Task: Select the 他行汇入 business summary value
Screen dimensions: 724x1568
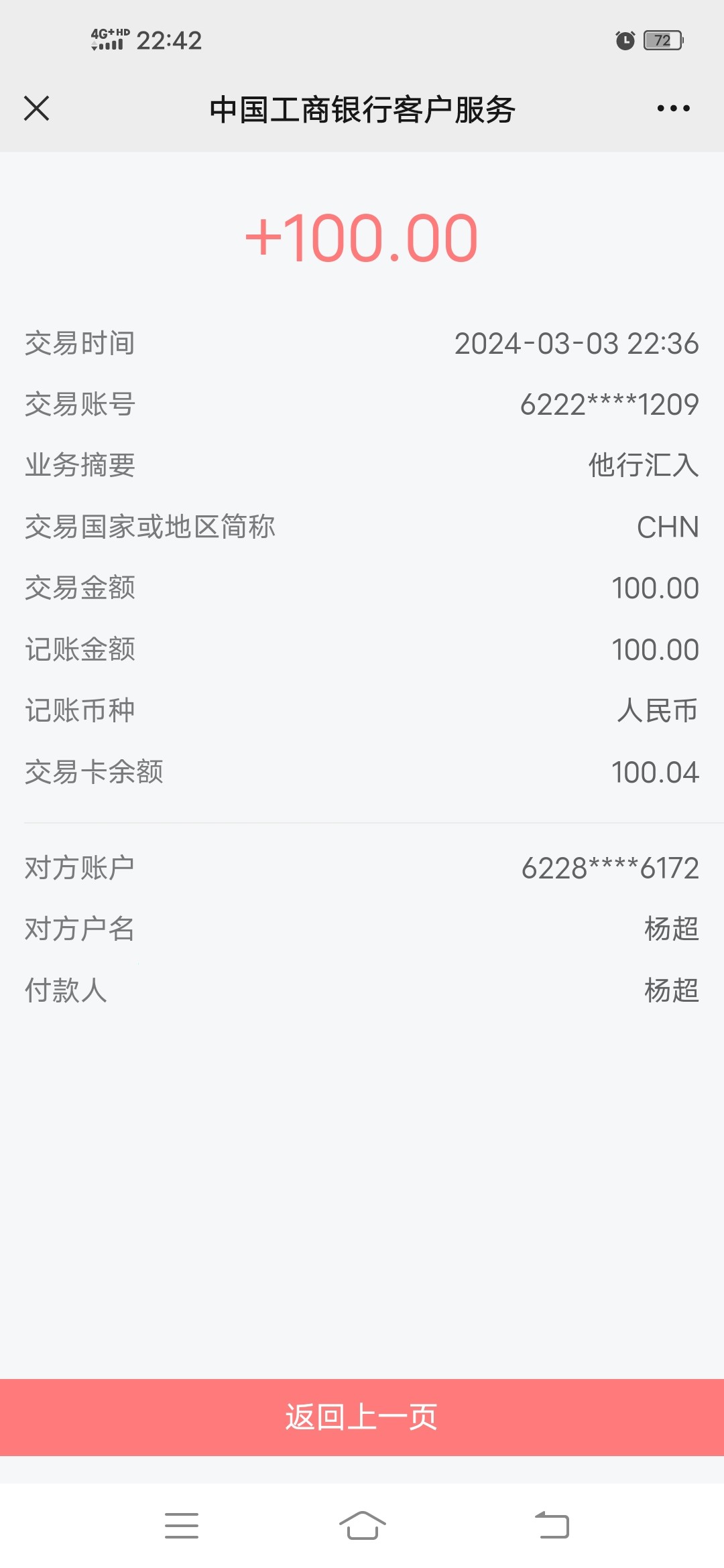Action: pyautogui.click(x=644, y=466)
